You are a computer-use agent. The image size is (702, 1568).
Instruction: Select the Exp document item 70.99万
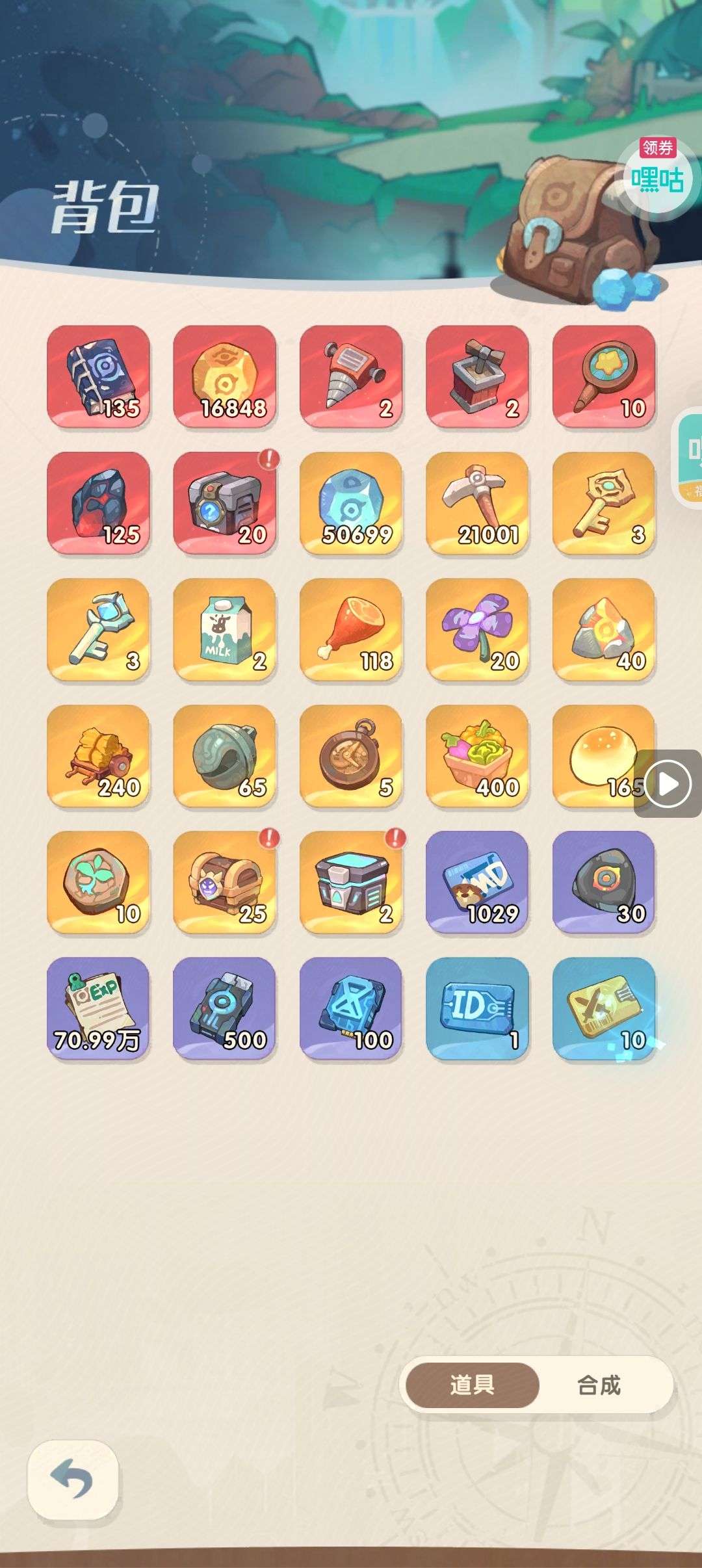coord(99,1008)
